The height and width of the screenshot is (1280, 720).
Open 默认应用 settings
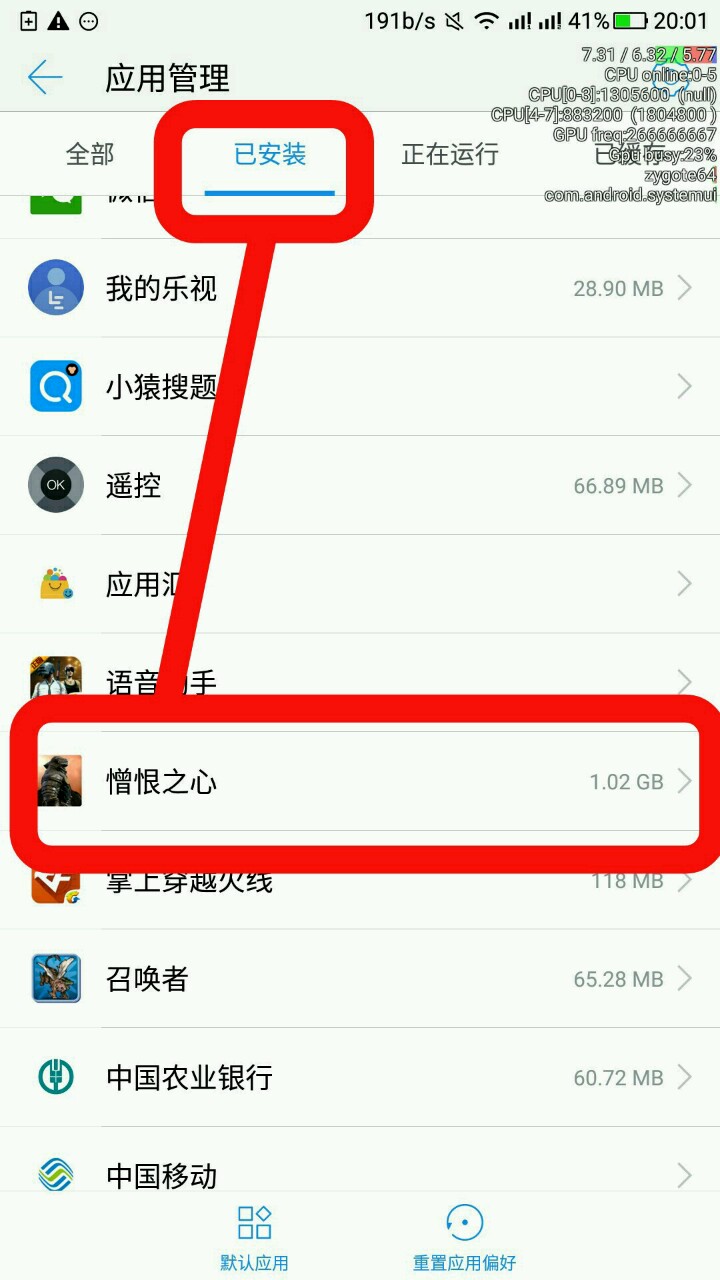pyautogui.click(x=254, y=1238)
